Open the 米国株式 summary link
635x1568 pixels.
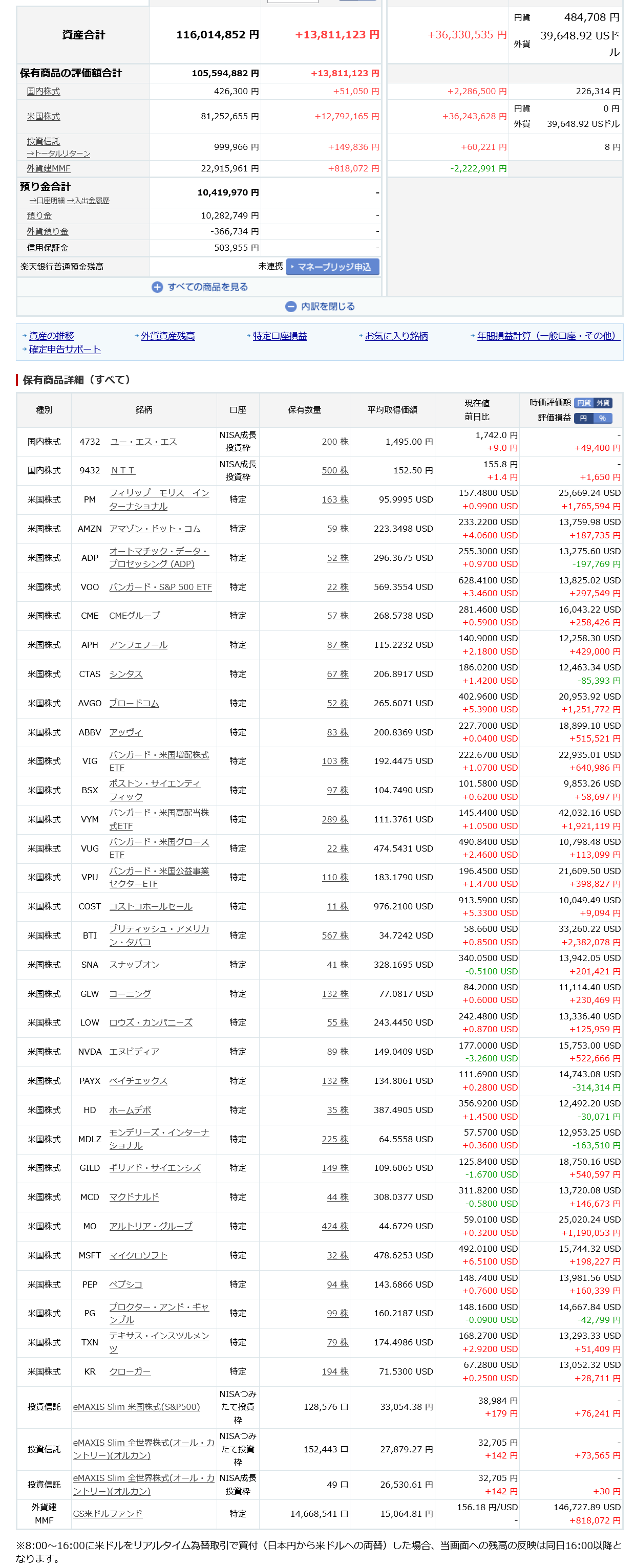pyautogui.click(x=43, y=116)
